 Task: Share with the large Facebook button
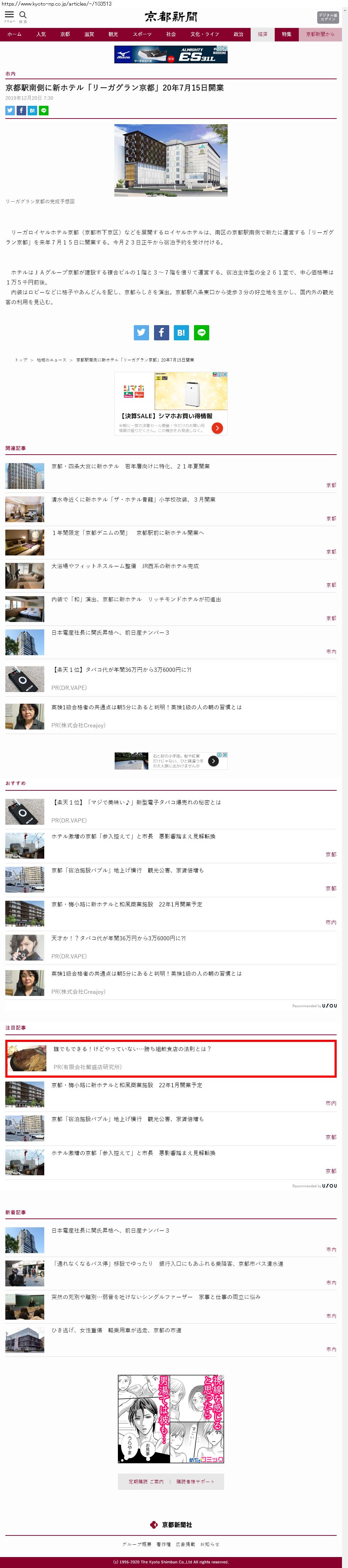[161, 332]
